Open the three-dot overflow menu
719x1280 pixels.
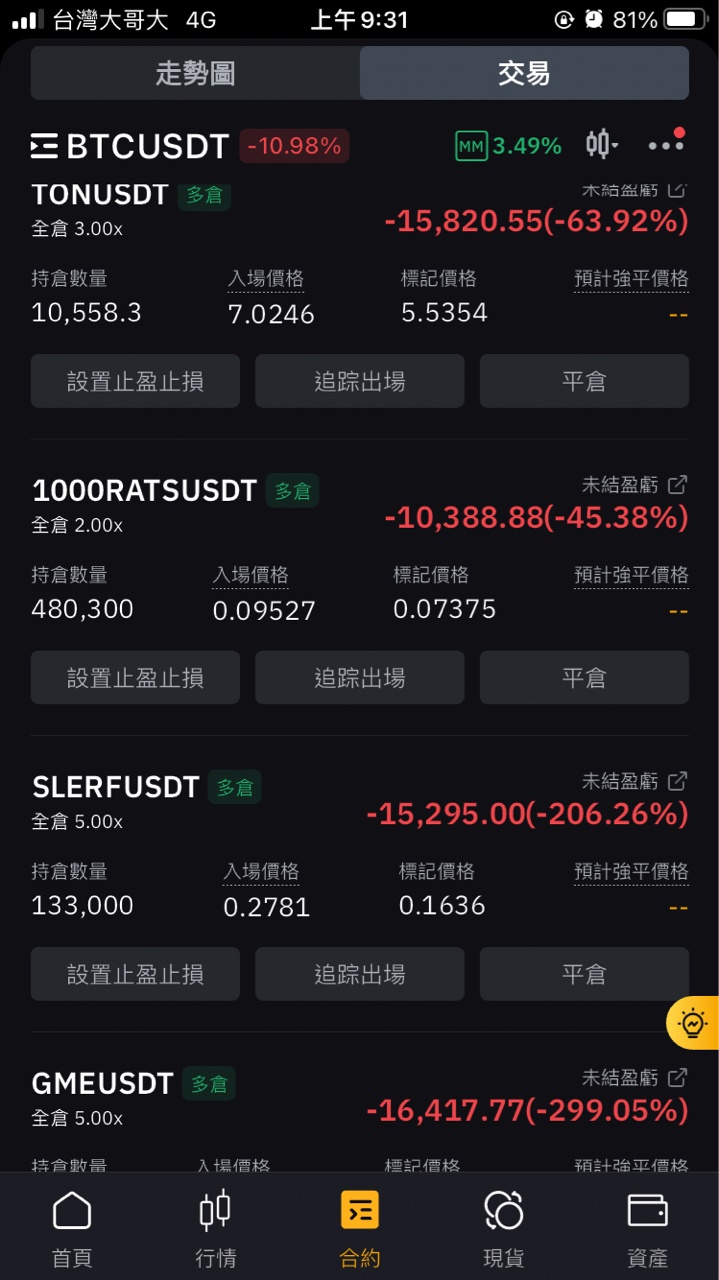click(x=666, y=145)
